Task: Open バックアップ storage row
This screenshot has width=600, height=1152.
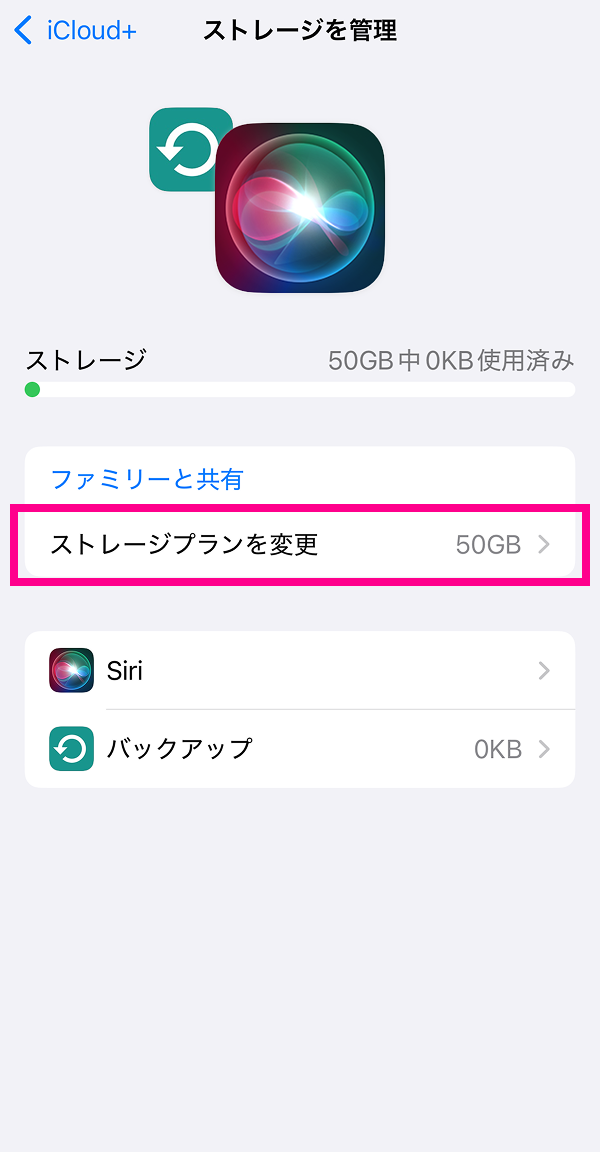Action: point(300,749)
